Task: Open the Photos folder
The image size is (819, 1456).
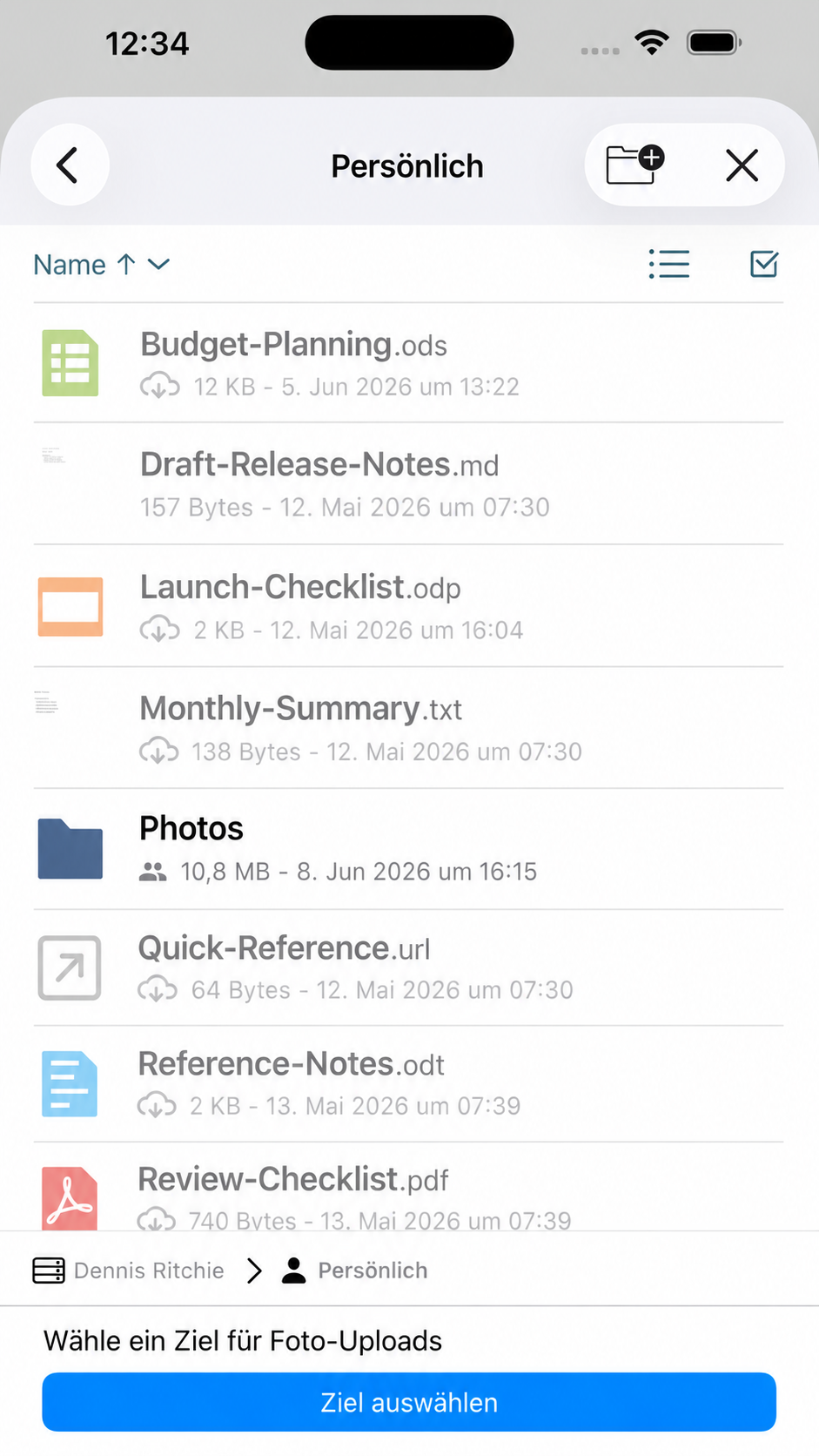Action: point(408,849)
